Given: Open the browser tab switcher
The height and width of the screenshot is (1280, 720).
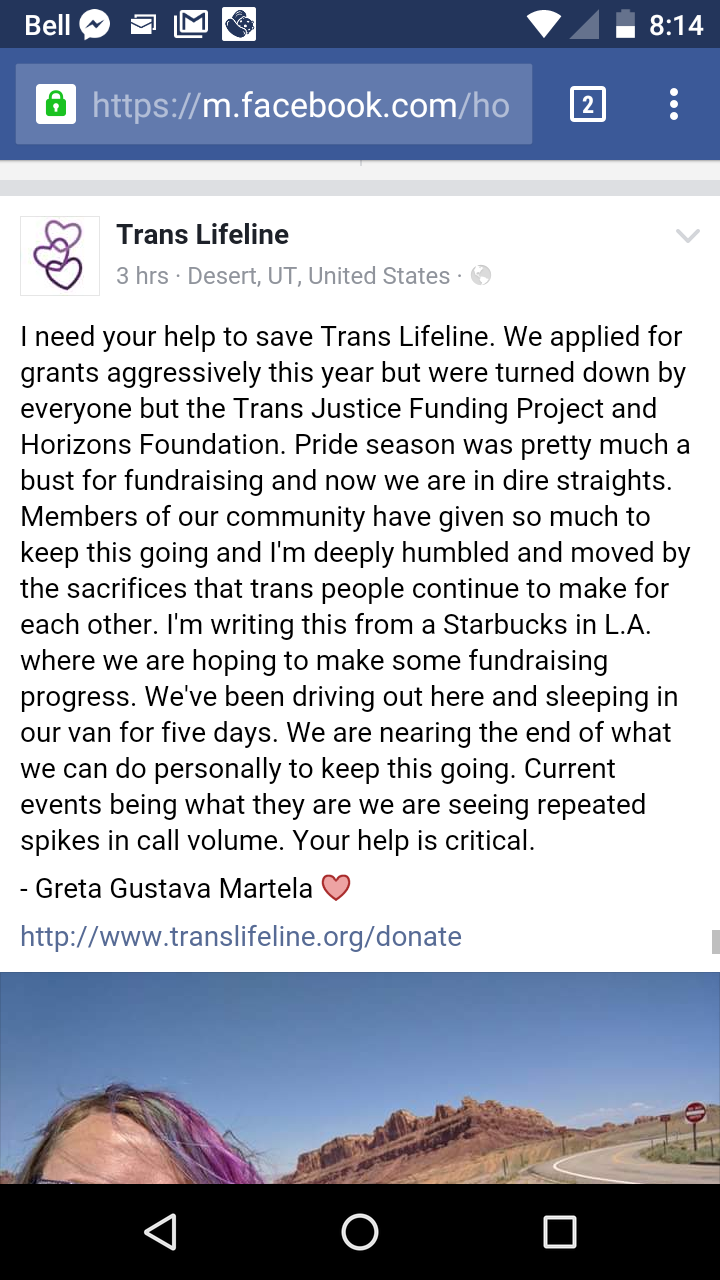Looking at the screenshot, I should [x=587, y=104].
